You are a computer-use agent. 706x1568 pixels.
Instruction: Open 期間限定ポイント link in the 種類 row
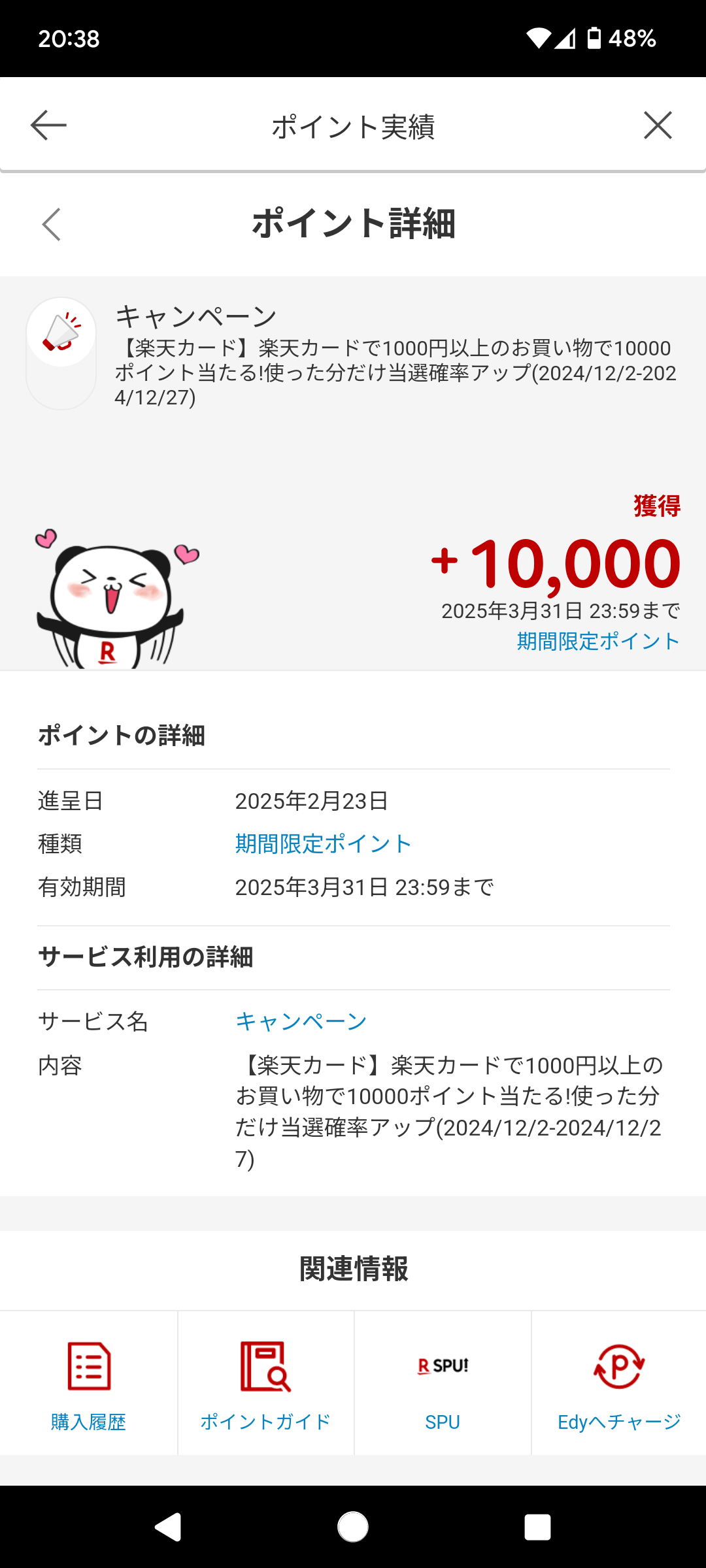(323, 843)
